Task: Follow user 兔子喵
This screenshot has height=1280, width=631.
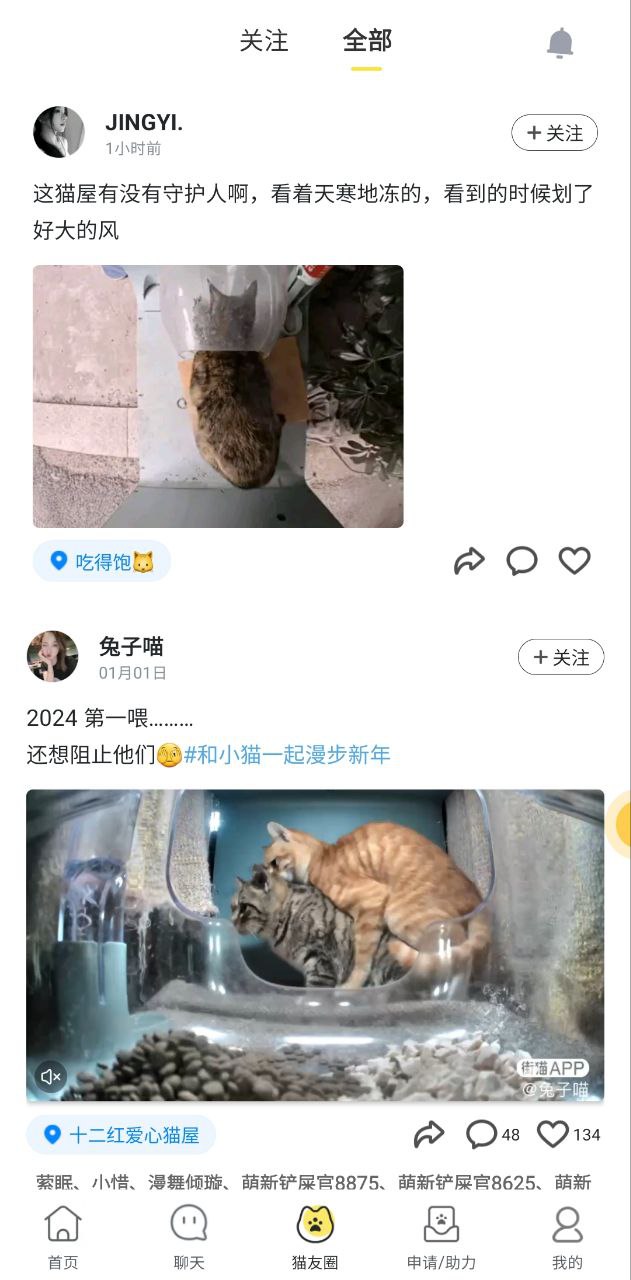Action: point(560,657)
